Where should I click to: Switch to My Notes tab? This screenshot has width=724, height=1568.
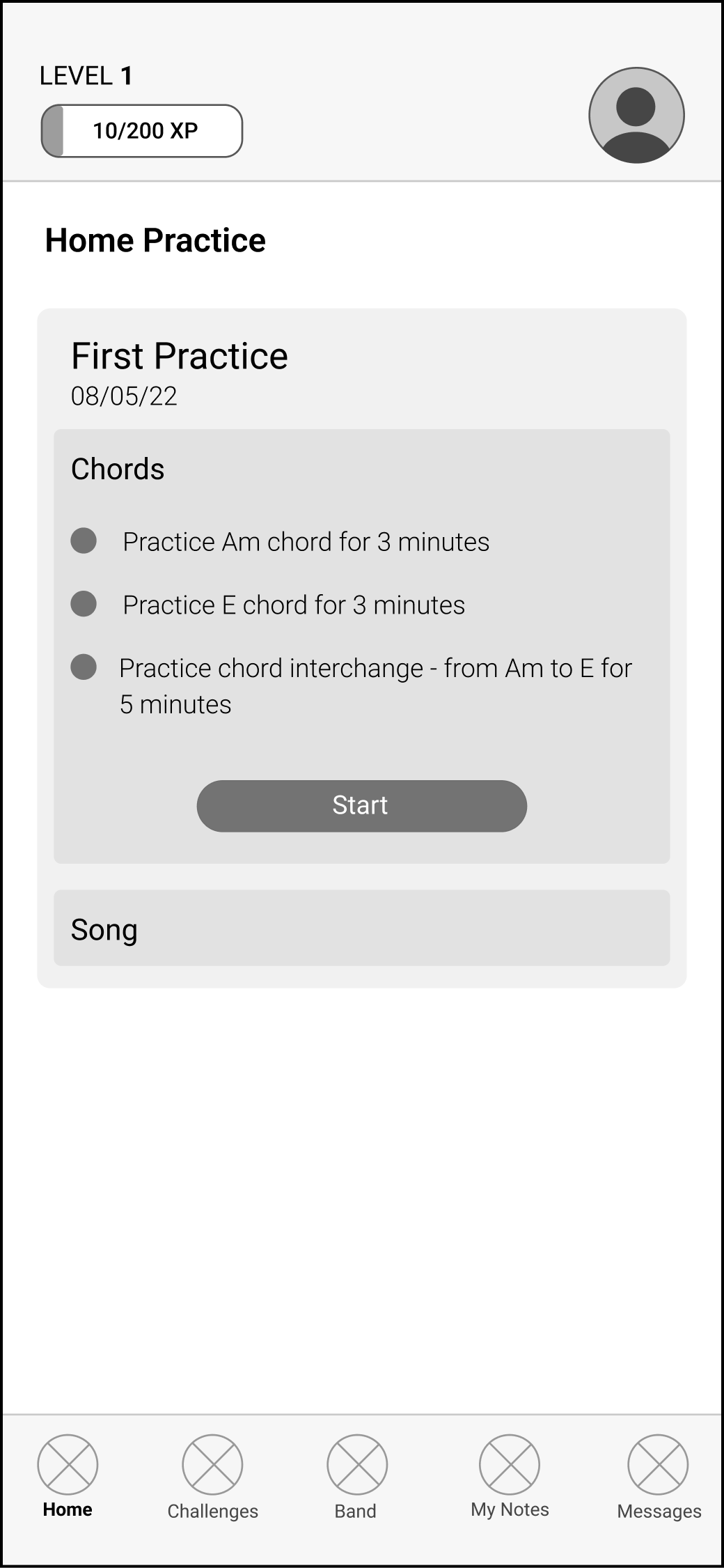tap(510, 1466)
